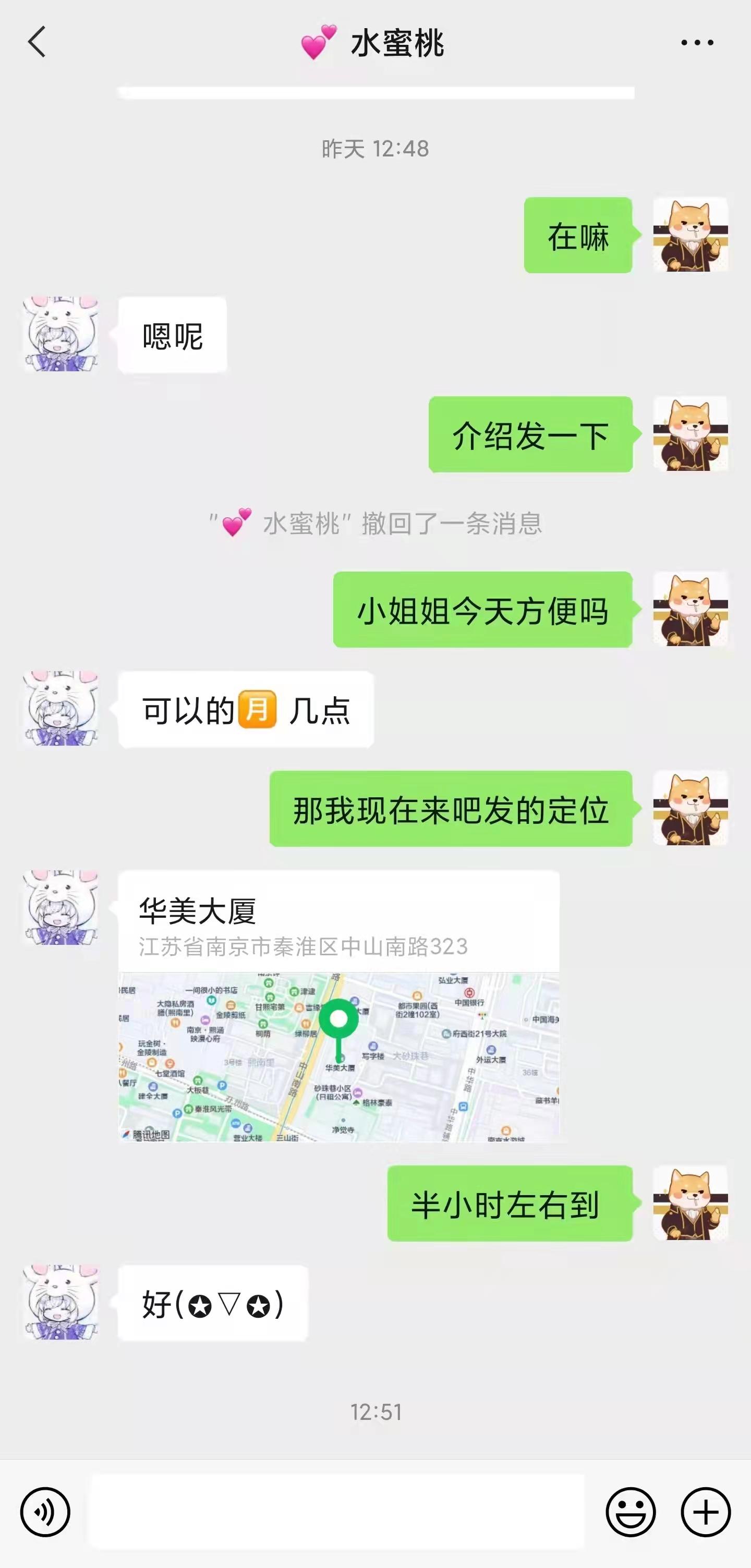This screenshot has width=751, height=1568.
Task: Focus the message text field
Action: 338,1512
